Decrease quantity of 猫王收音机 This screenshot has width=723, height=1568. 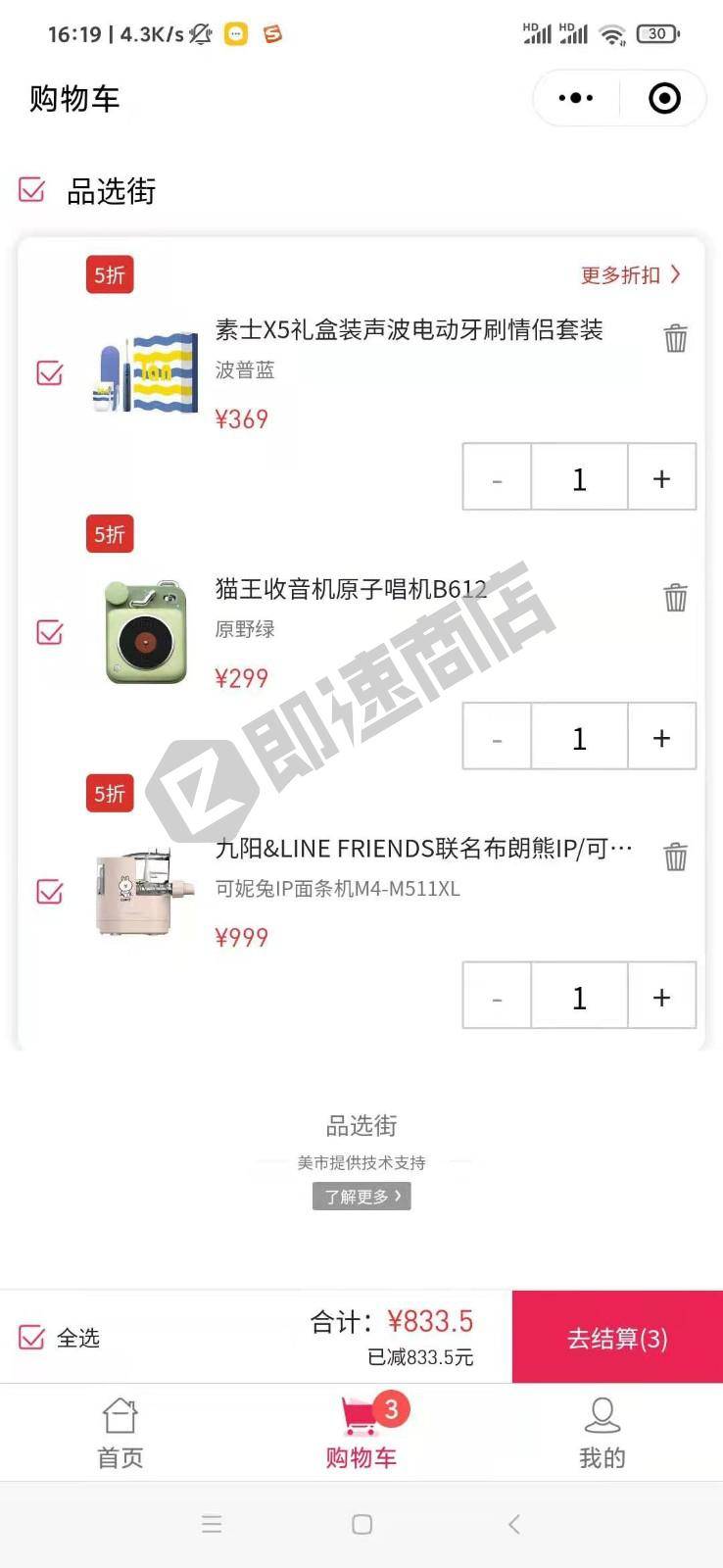(x=497, y=737)
